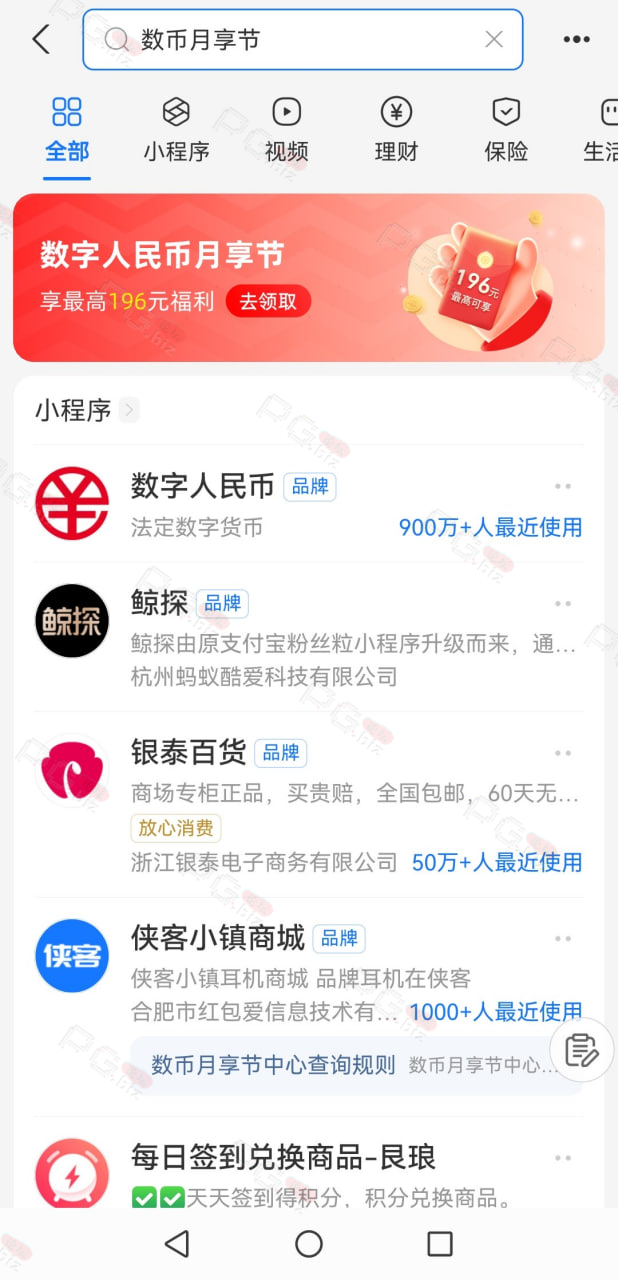Open the 鲸探 mini program
The width and height of the screenshot is (618, 1280).
(x=308, y=637)
